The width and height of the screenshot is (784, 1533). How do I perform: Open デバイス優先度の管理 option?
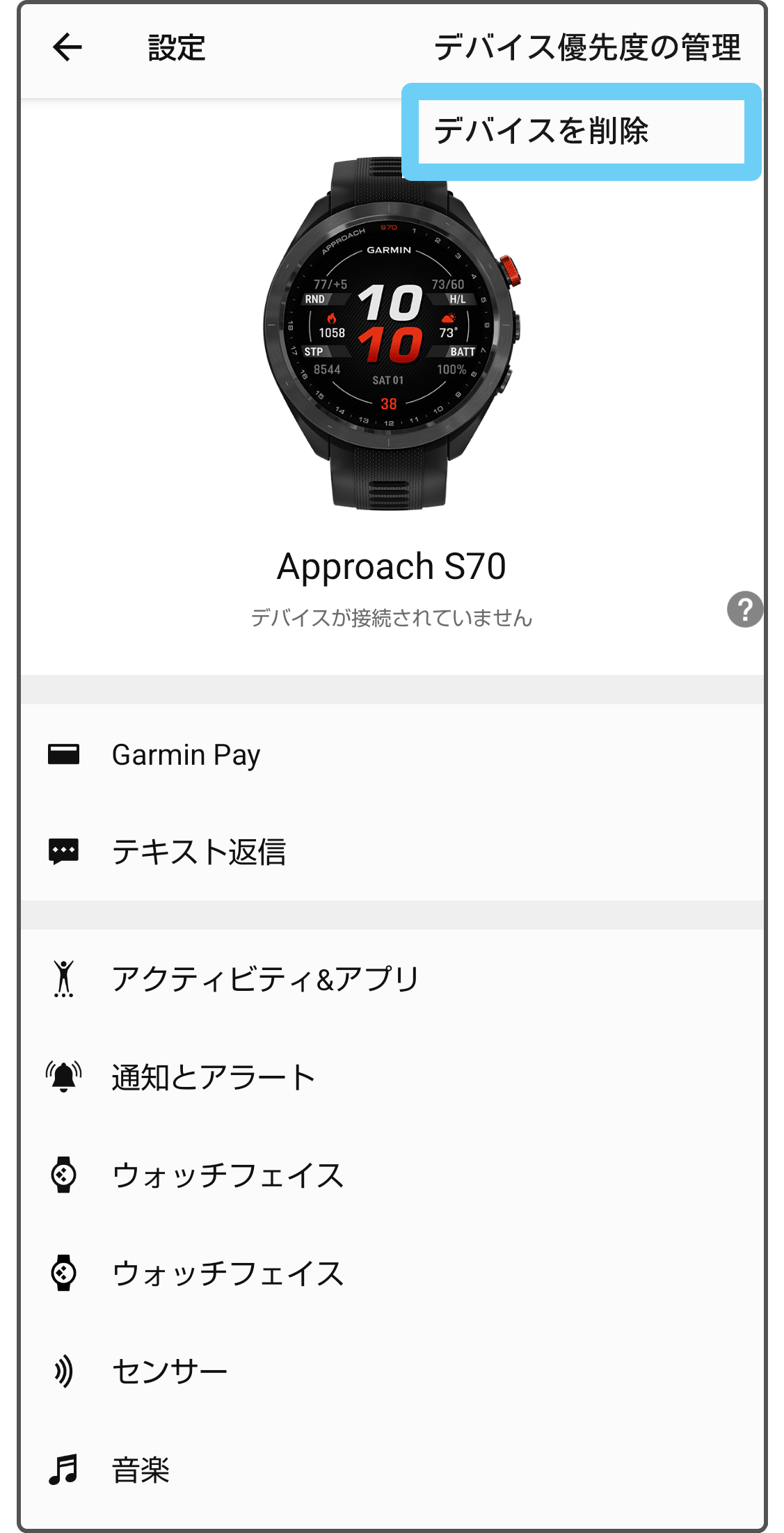point(587,48)
